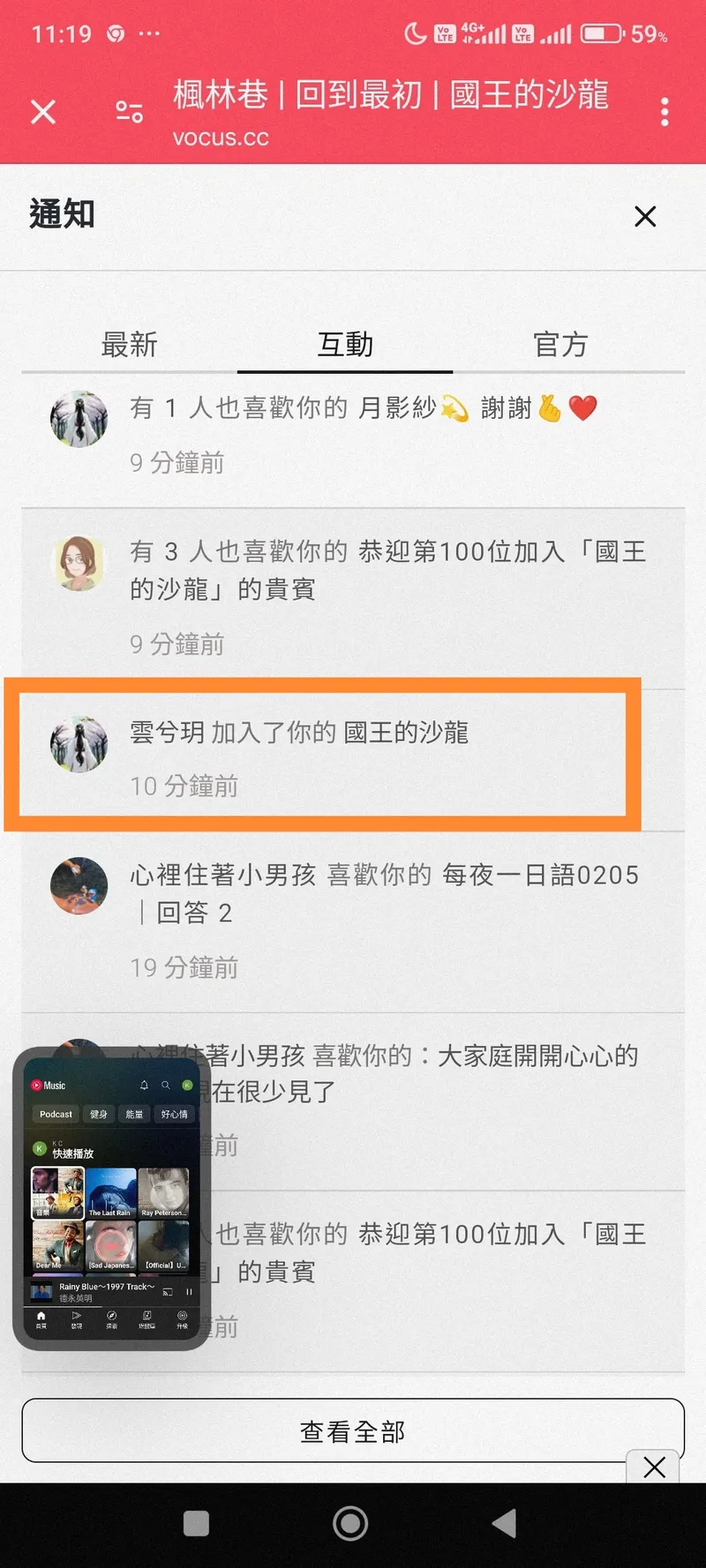Go back using the system back button
The height and width of the screenshot is (1568, 706).
point(504,1523)
